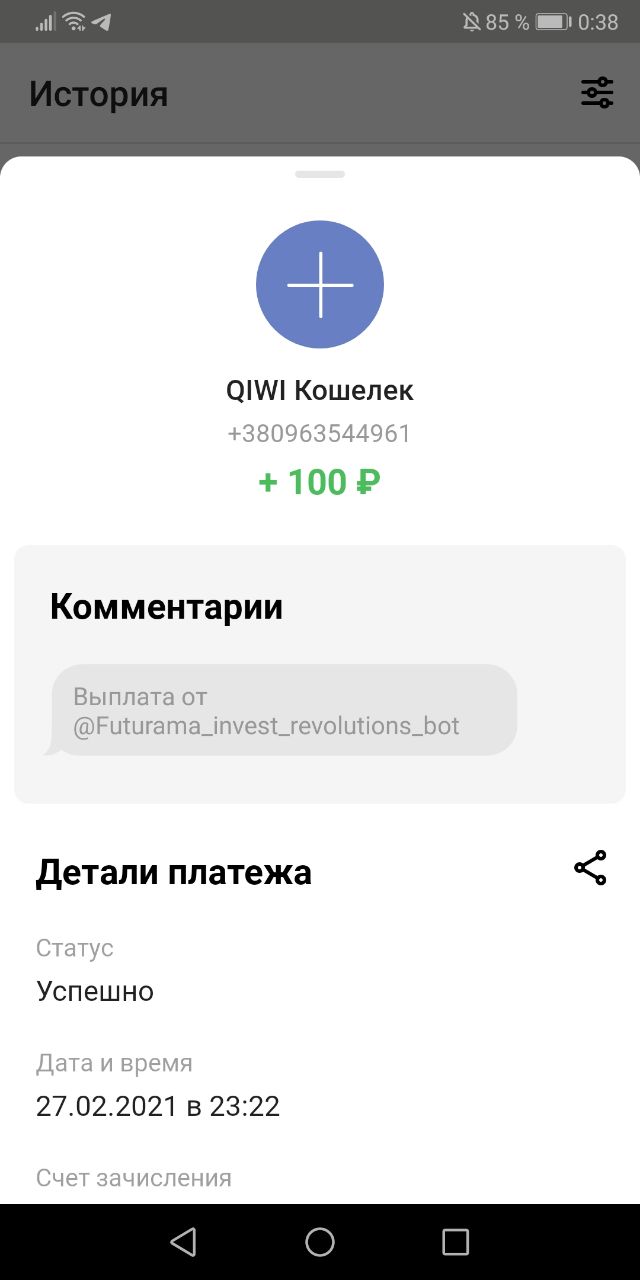Tap the bottom sheet drag handle
Screen dimensions: 640x1280
click(x=320, y=175)
